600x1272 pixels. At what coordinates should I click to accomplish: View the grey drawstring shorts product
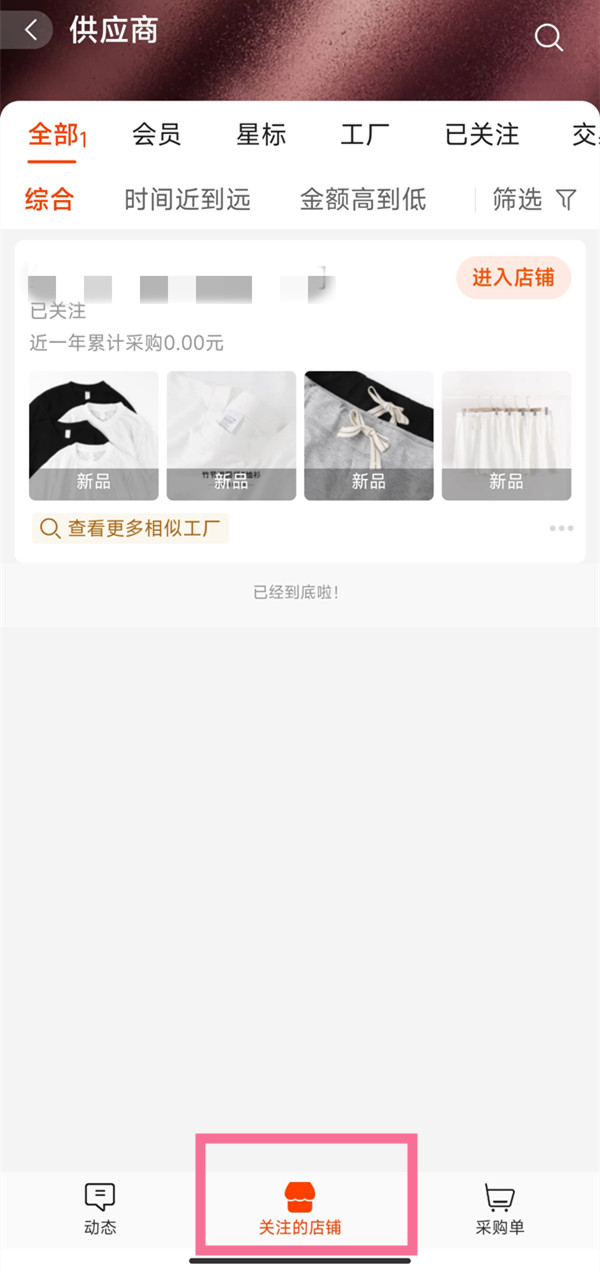click(x=369, y=435)
